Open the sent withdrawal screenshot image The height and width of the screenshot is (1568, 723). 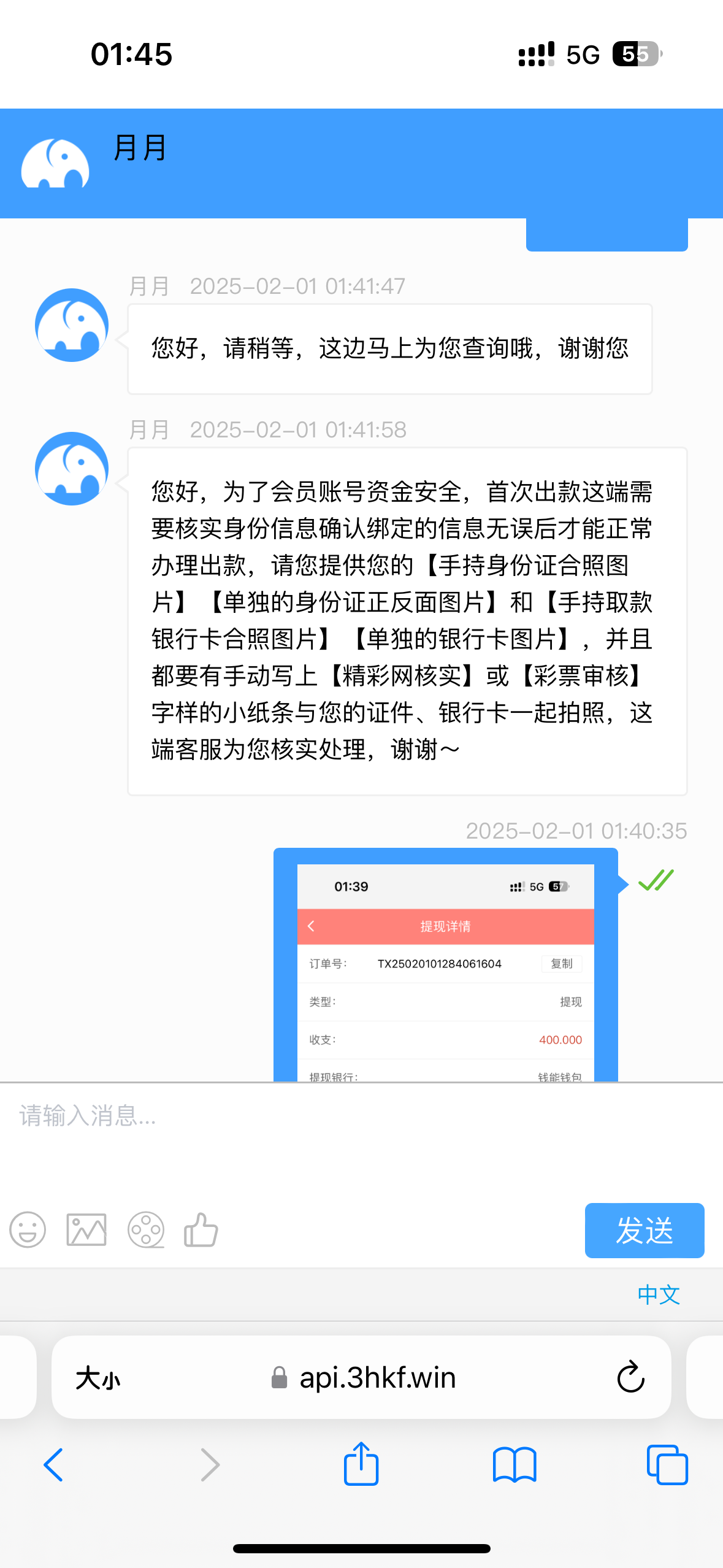(446, 965)
